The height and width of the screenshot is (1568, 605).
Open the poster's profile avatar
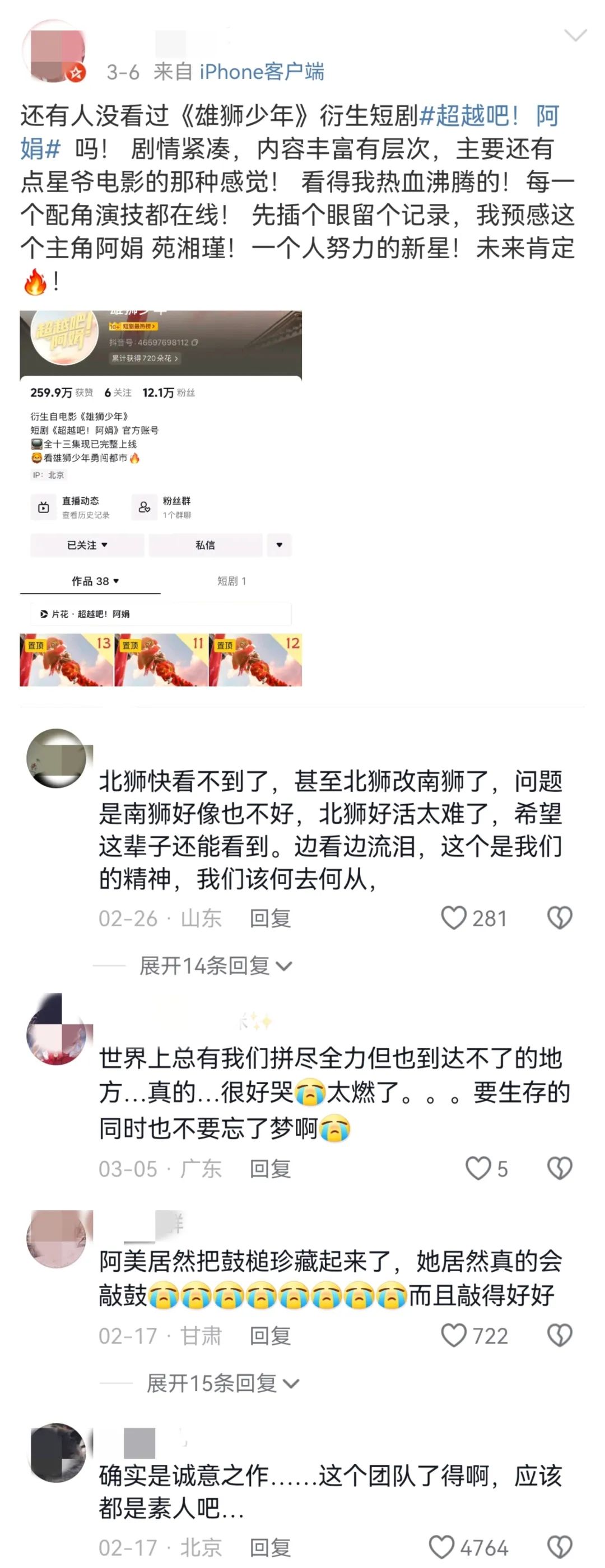pyautogui.click(x=54, y=51)
